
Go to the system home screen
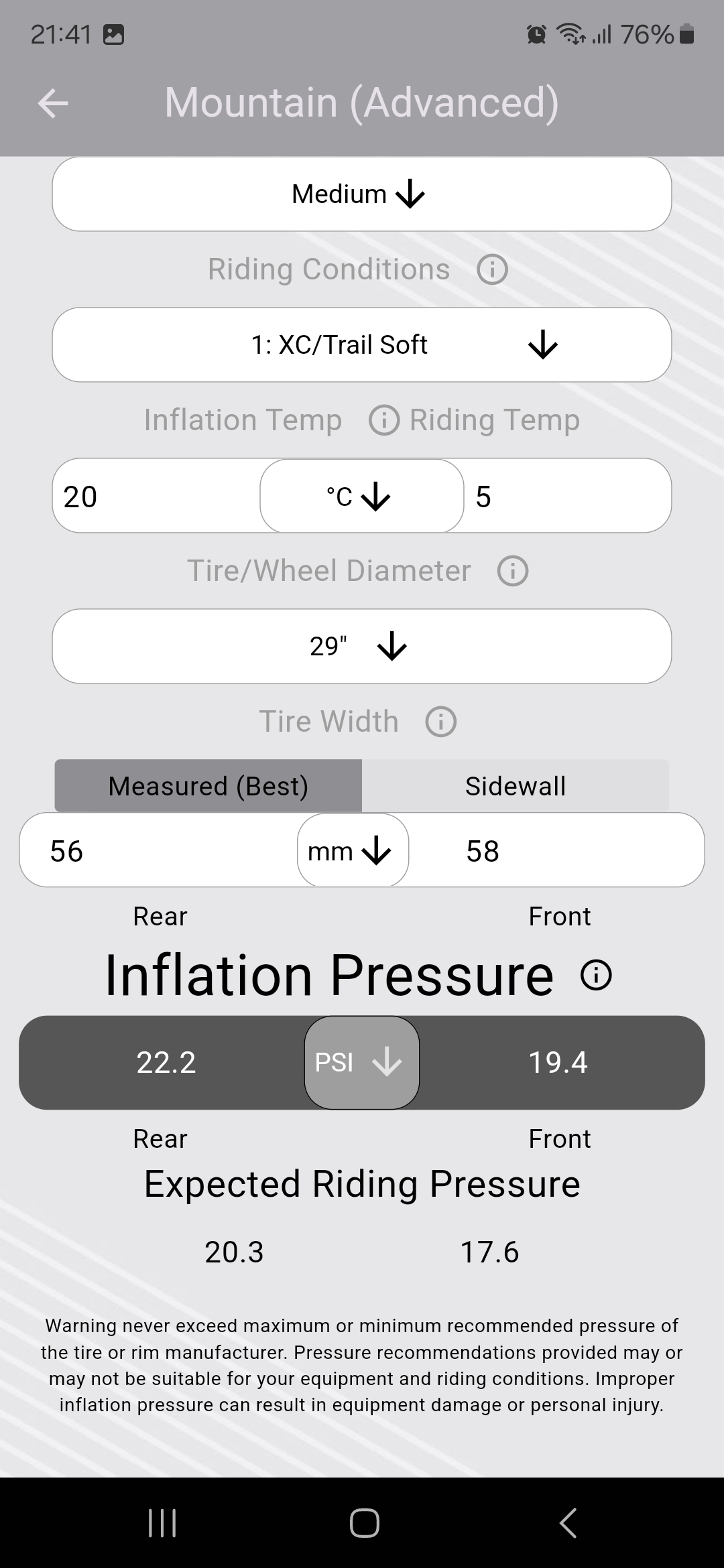coord(364,1522)
